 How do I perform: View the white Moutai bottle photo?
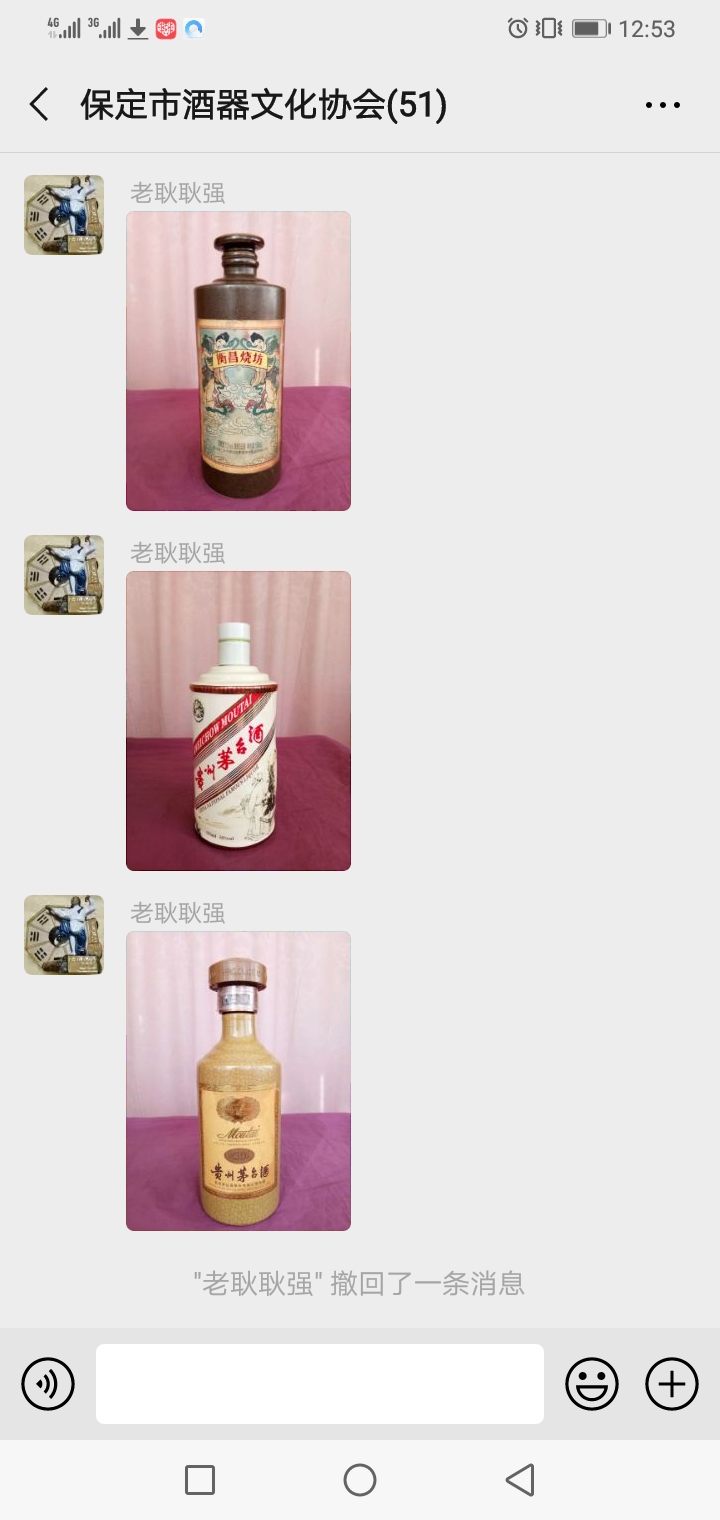tap(238, 721)
